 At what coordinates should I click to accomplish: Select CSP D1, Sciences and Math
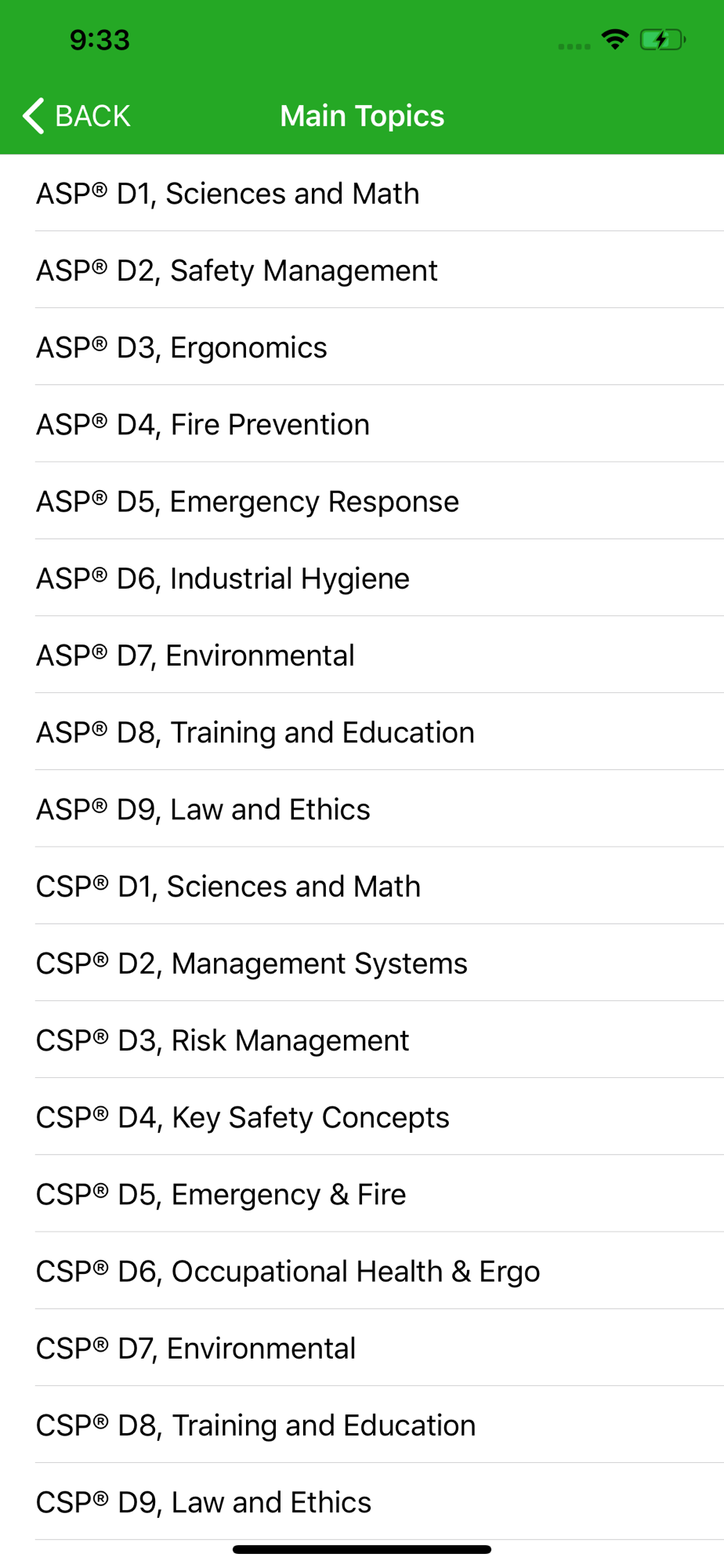[x=362, y=885]
